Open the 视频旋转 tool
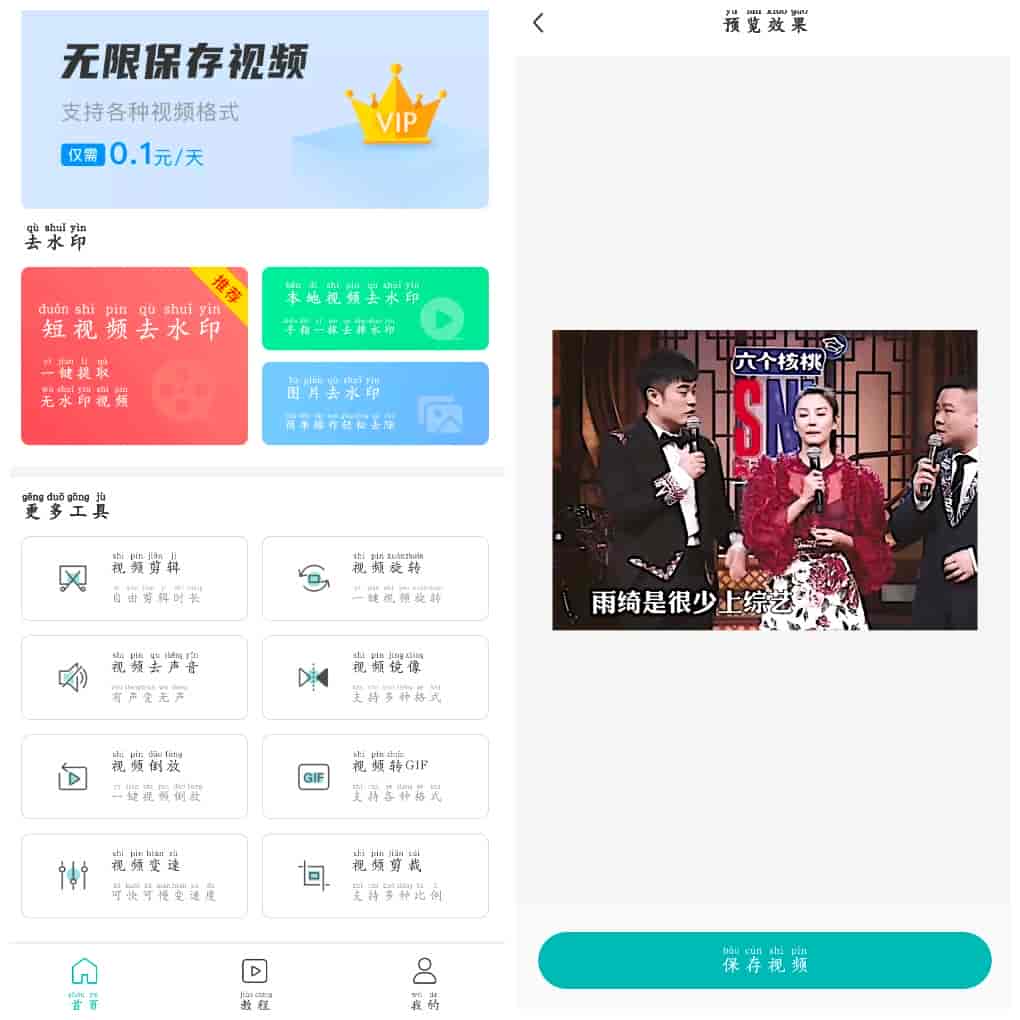 (375, 578)
